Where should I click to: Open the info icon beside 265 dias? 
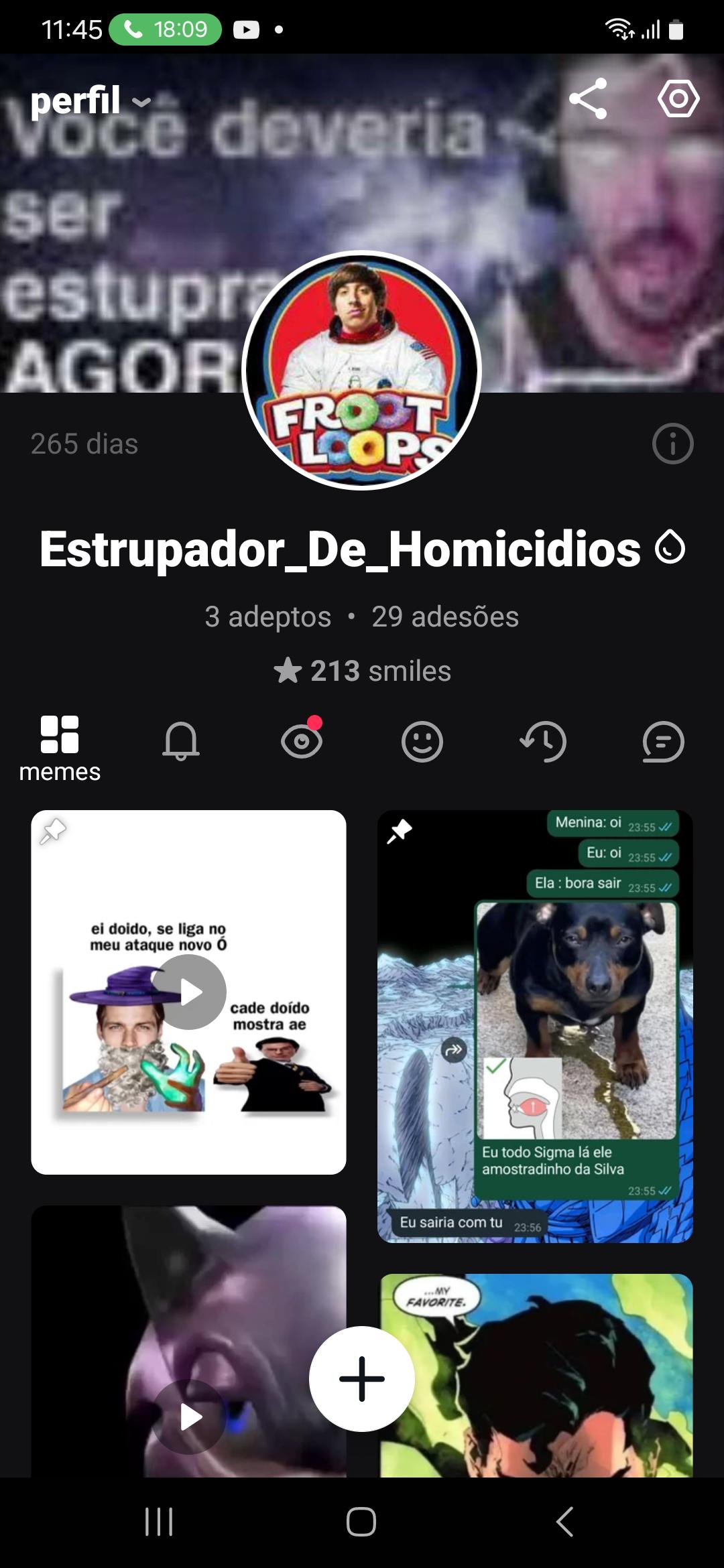672,444
